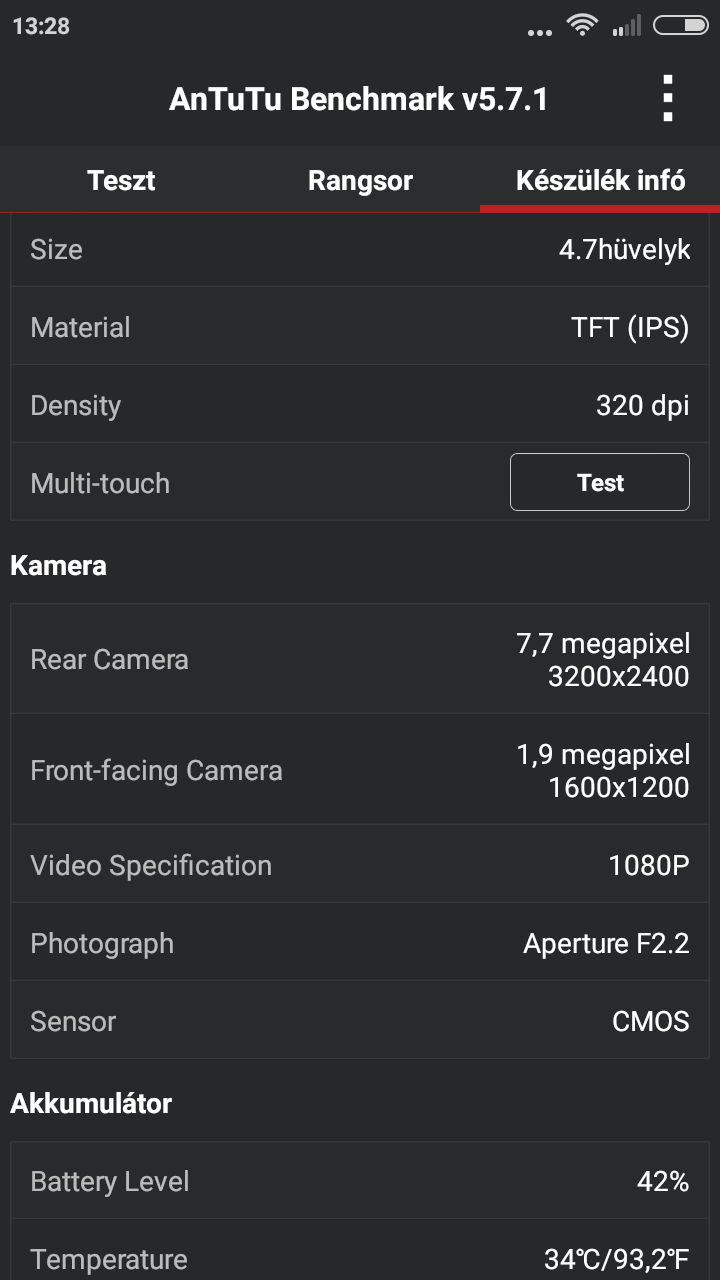Tap the Wi-Fi status icon
This screenshot has height=1280, width=720.
coord(583,26)
